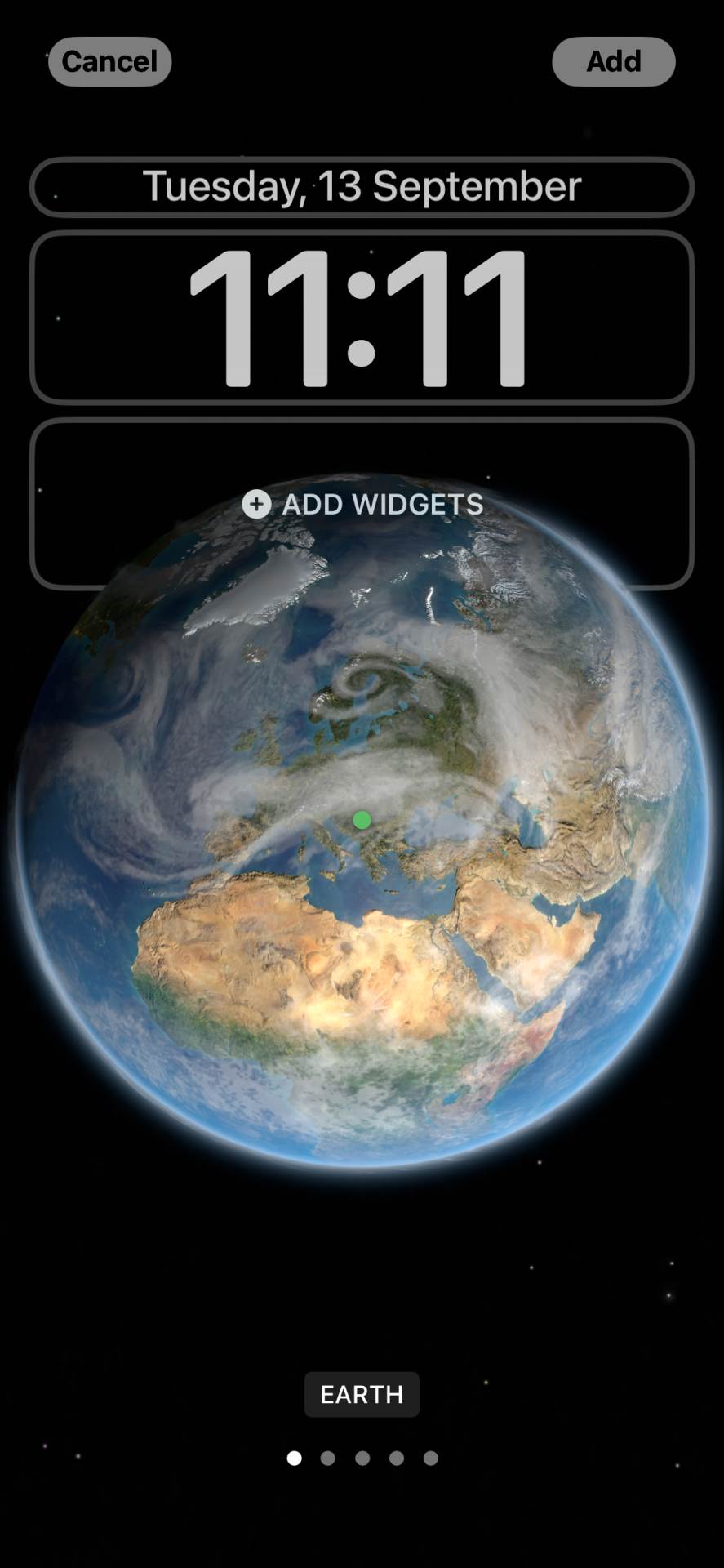Viewport: 724px width, 1568px height.
Task: Cancel the wallpaper customization
Action: 109,62
